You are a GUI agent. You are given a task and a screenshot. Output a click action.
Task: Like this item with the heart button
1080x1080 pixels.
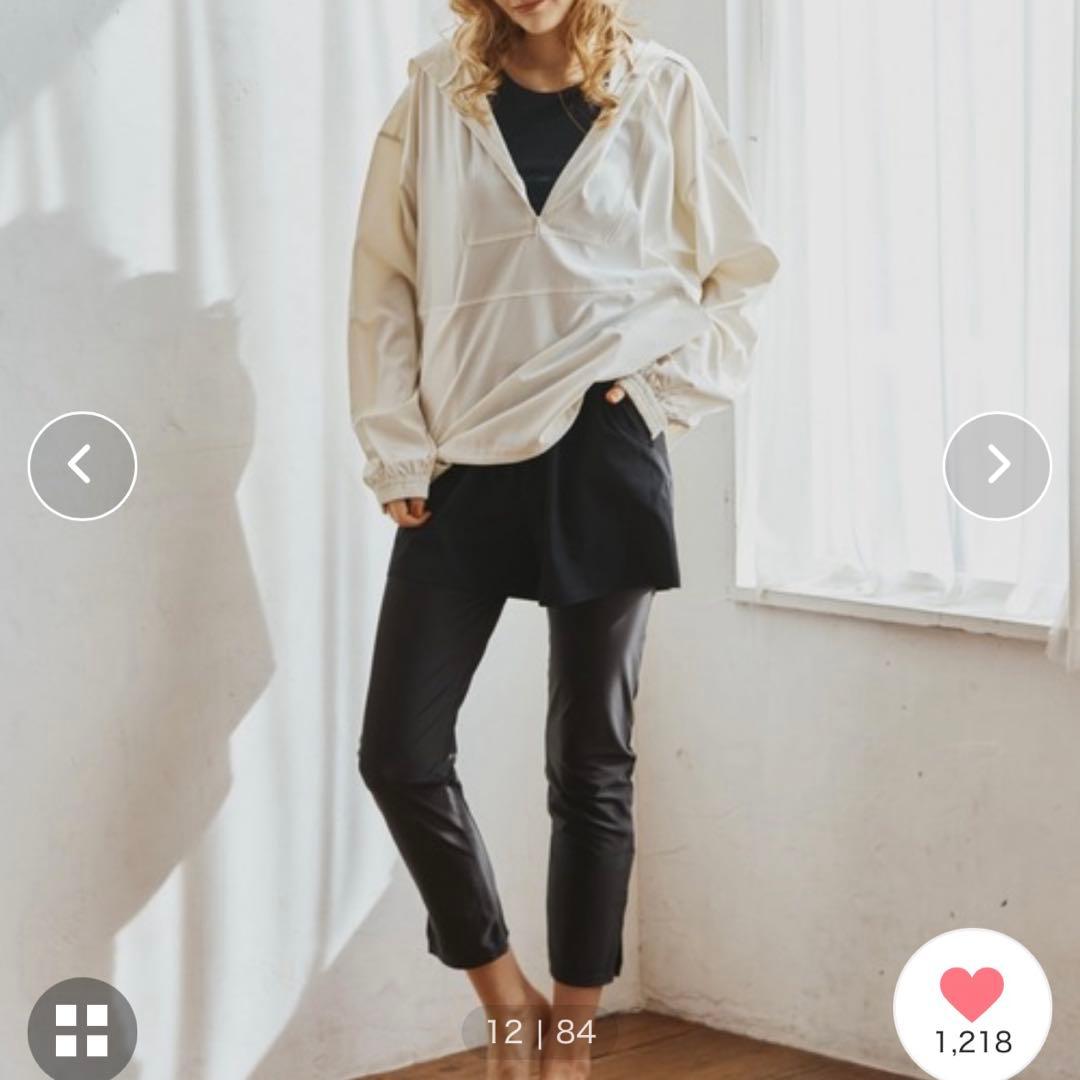[x=971, y=1000]
